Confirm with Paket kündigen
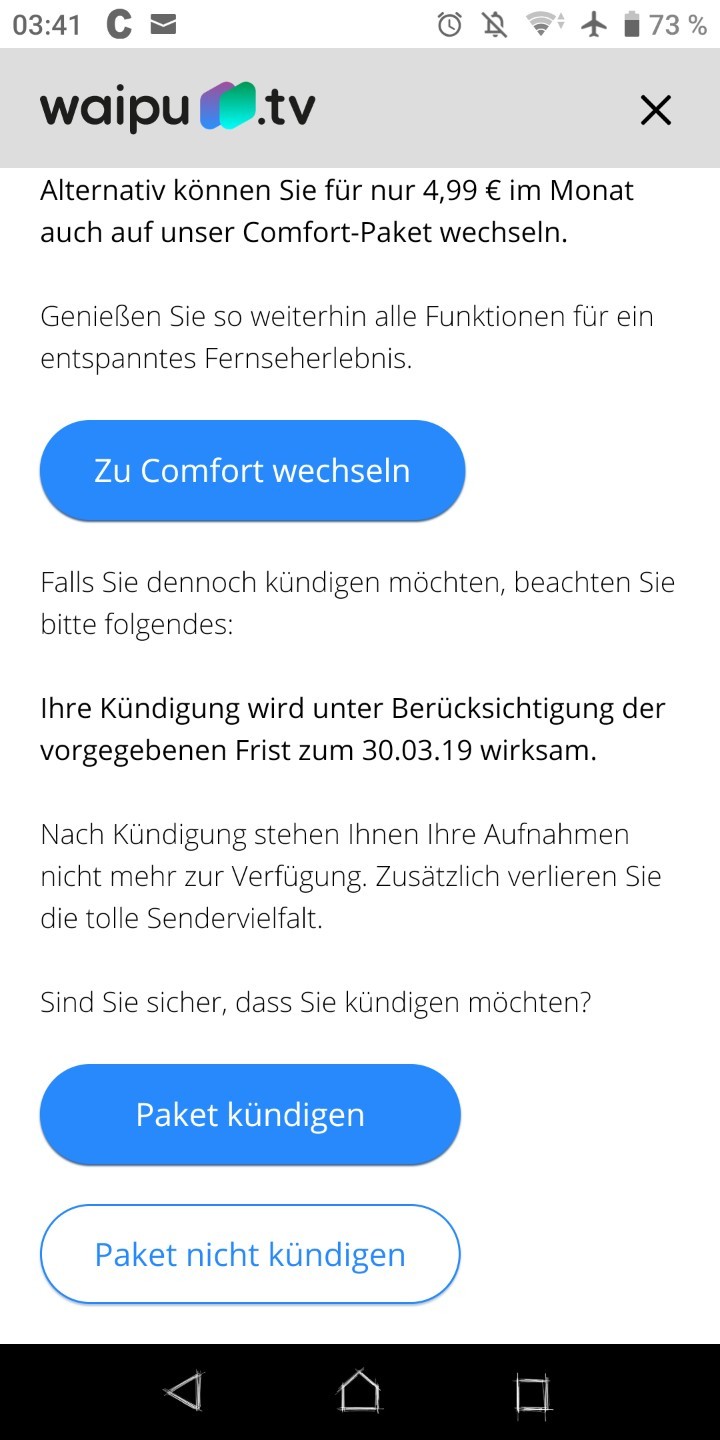This screenshot has width=720, height=1440. point(250,1115)
